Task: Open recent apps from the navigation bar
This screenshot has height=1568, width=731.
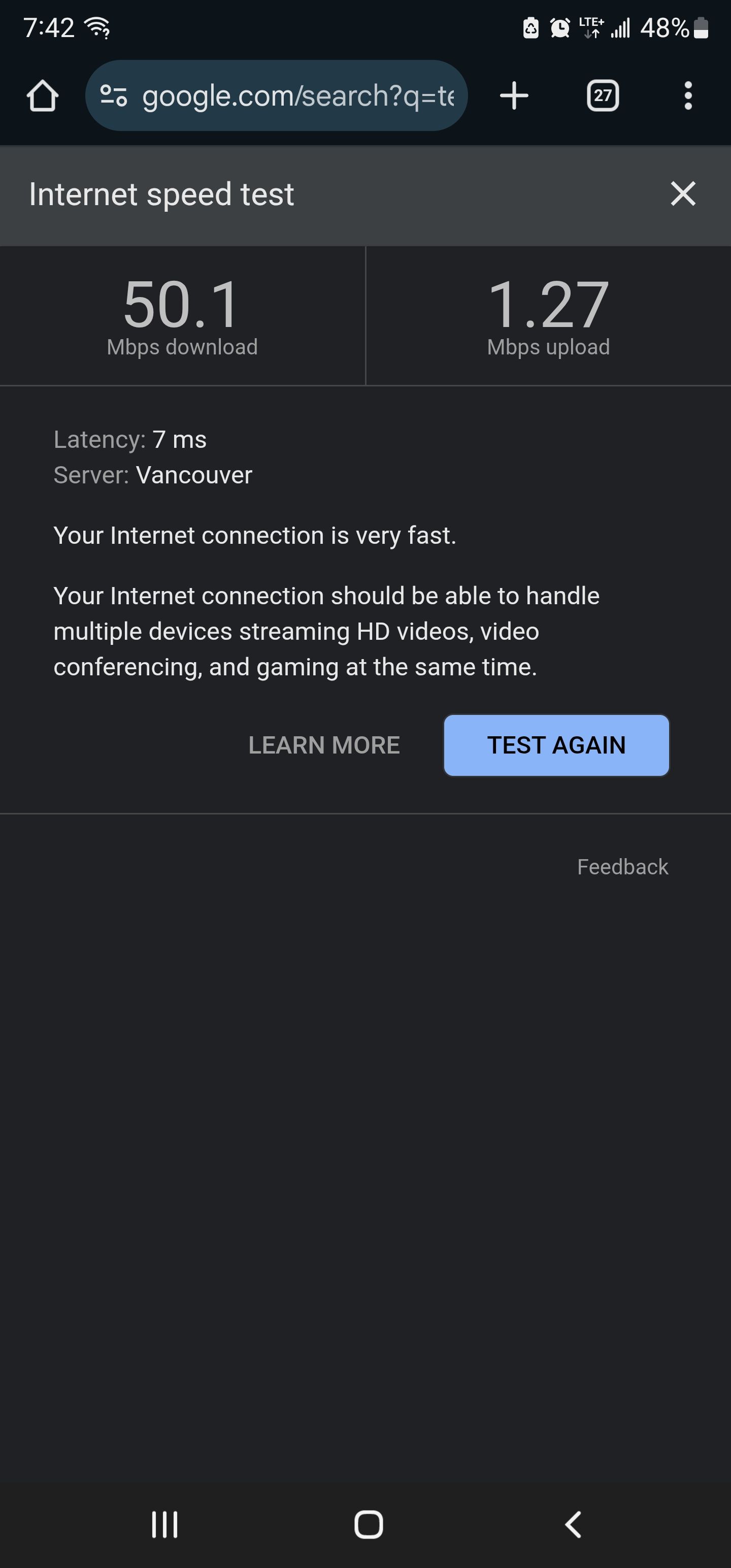Action: [x=164, y=1525]
